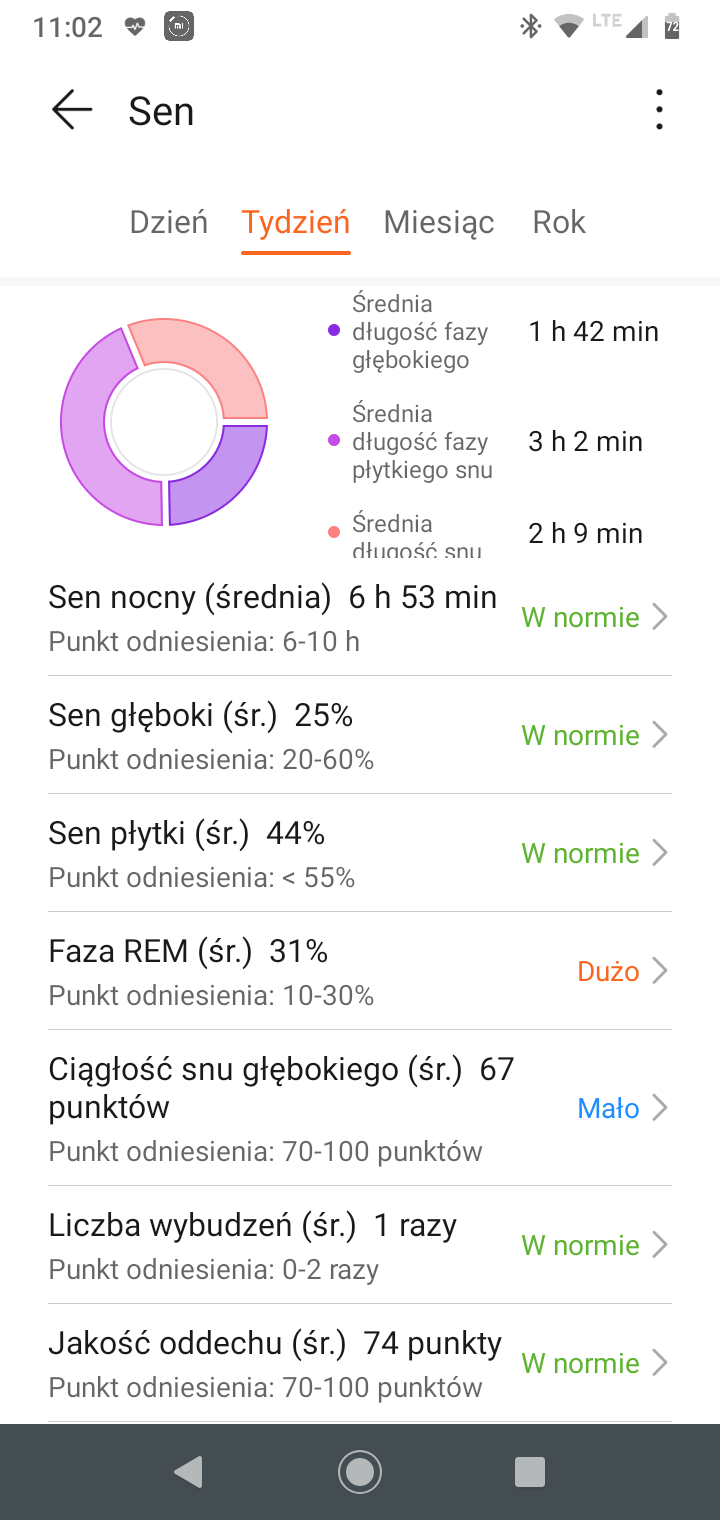Open Ciągłość snu głębokiego details
720x1520 pixels.
click(360, 1108)
